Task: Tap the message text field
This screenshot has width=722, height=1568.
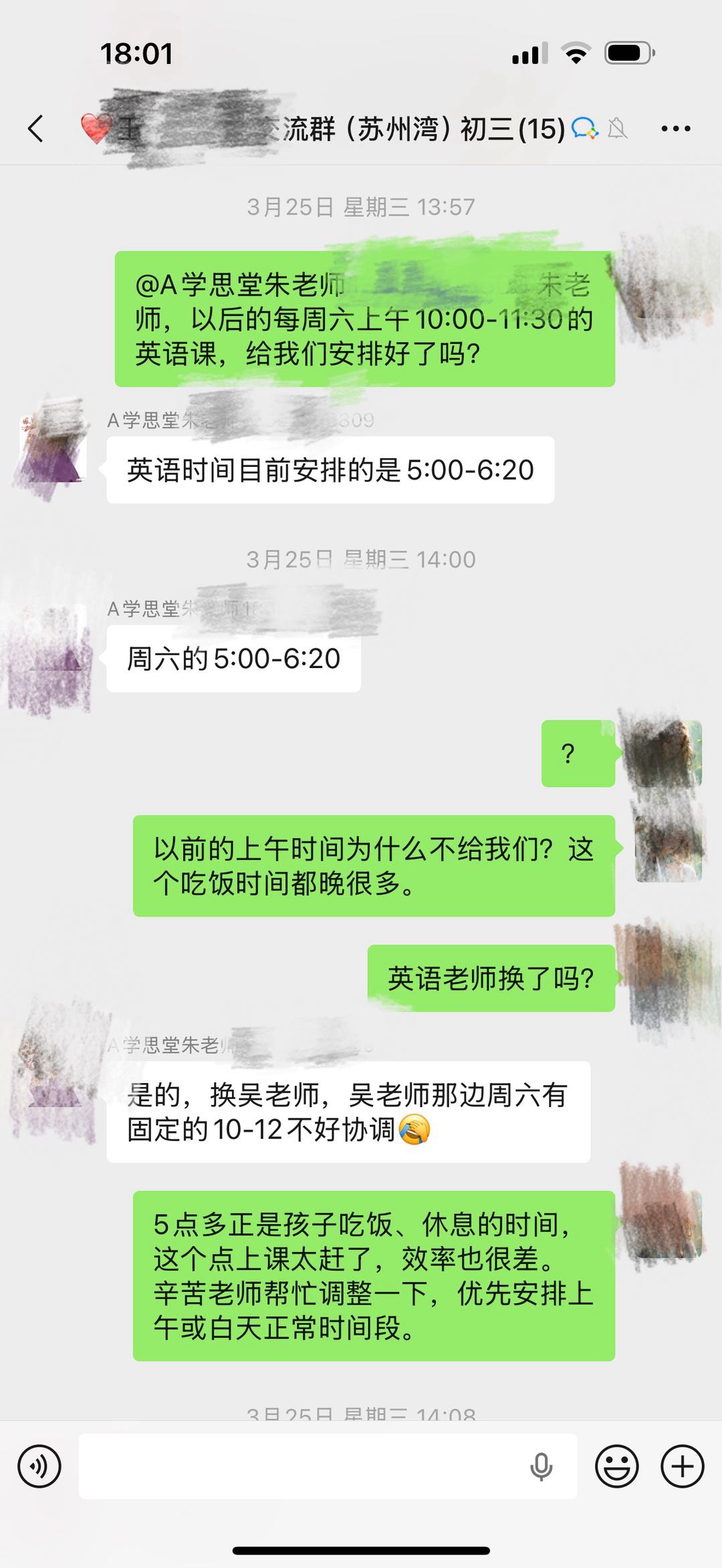Action: click(x=301, y=1466)
